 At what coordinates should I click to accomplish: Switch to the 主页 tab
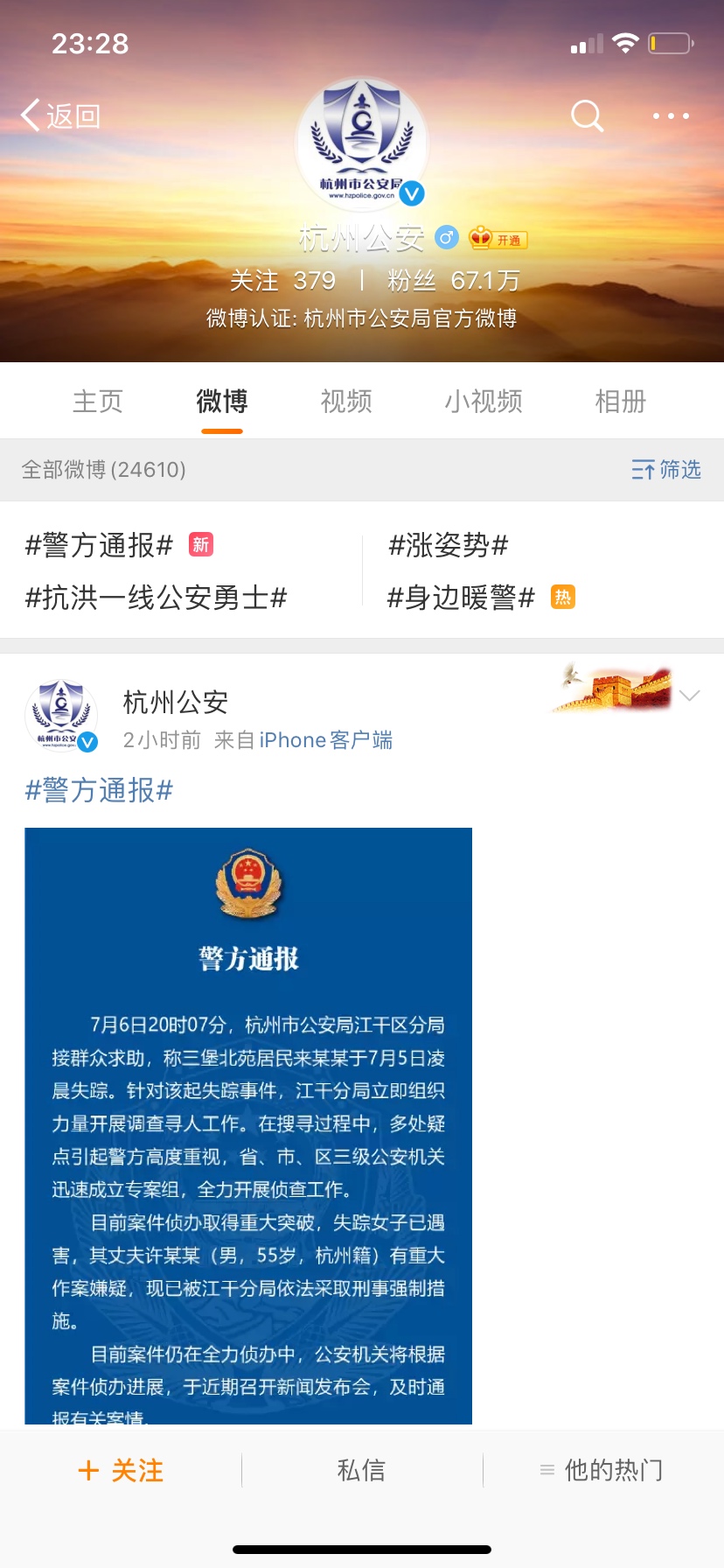click(x=97, y=402)
